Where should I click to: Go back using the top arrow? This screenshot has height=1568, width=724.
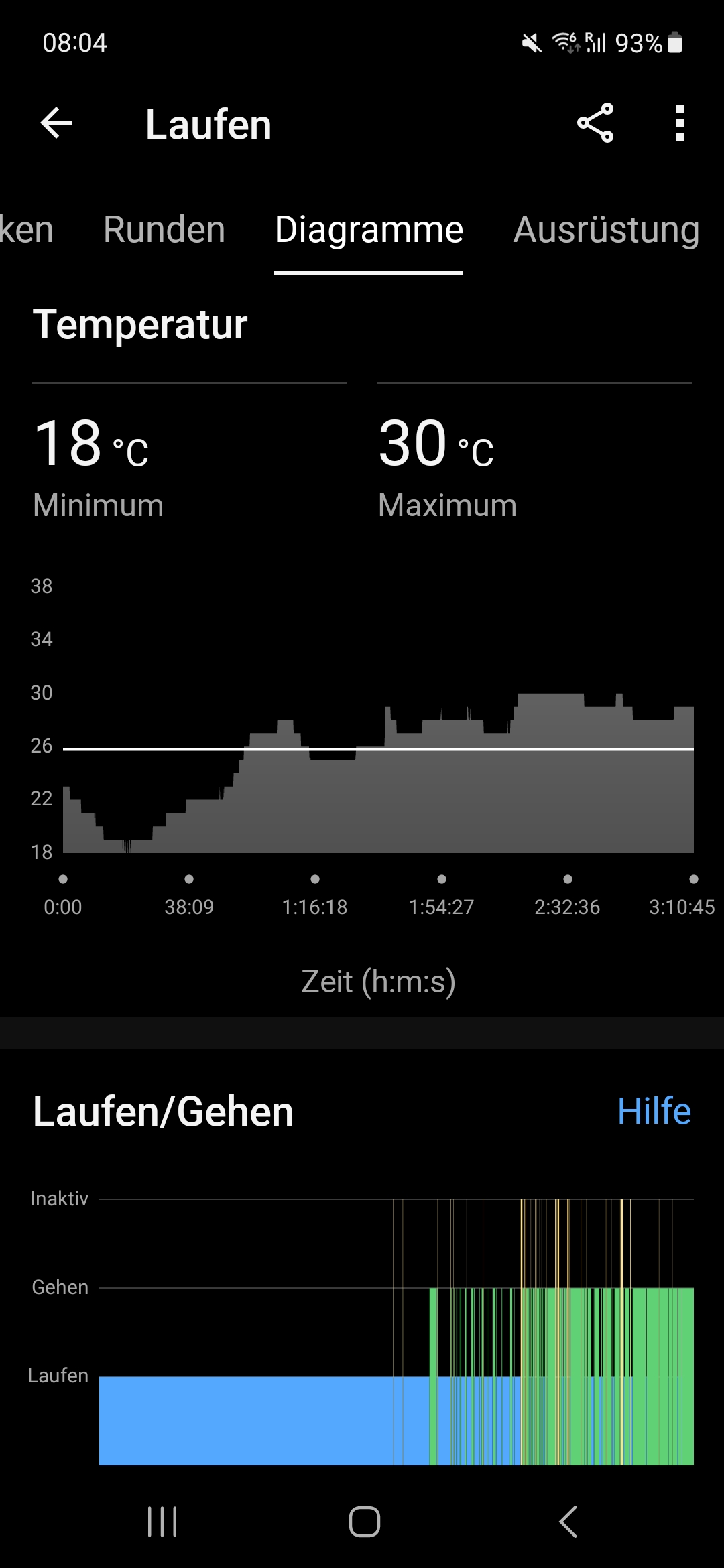coord(56,124)
